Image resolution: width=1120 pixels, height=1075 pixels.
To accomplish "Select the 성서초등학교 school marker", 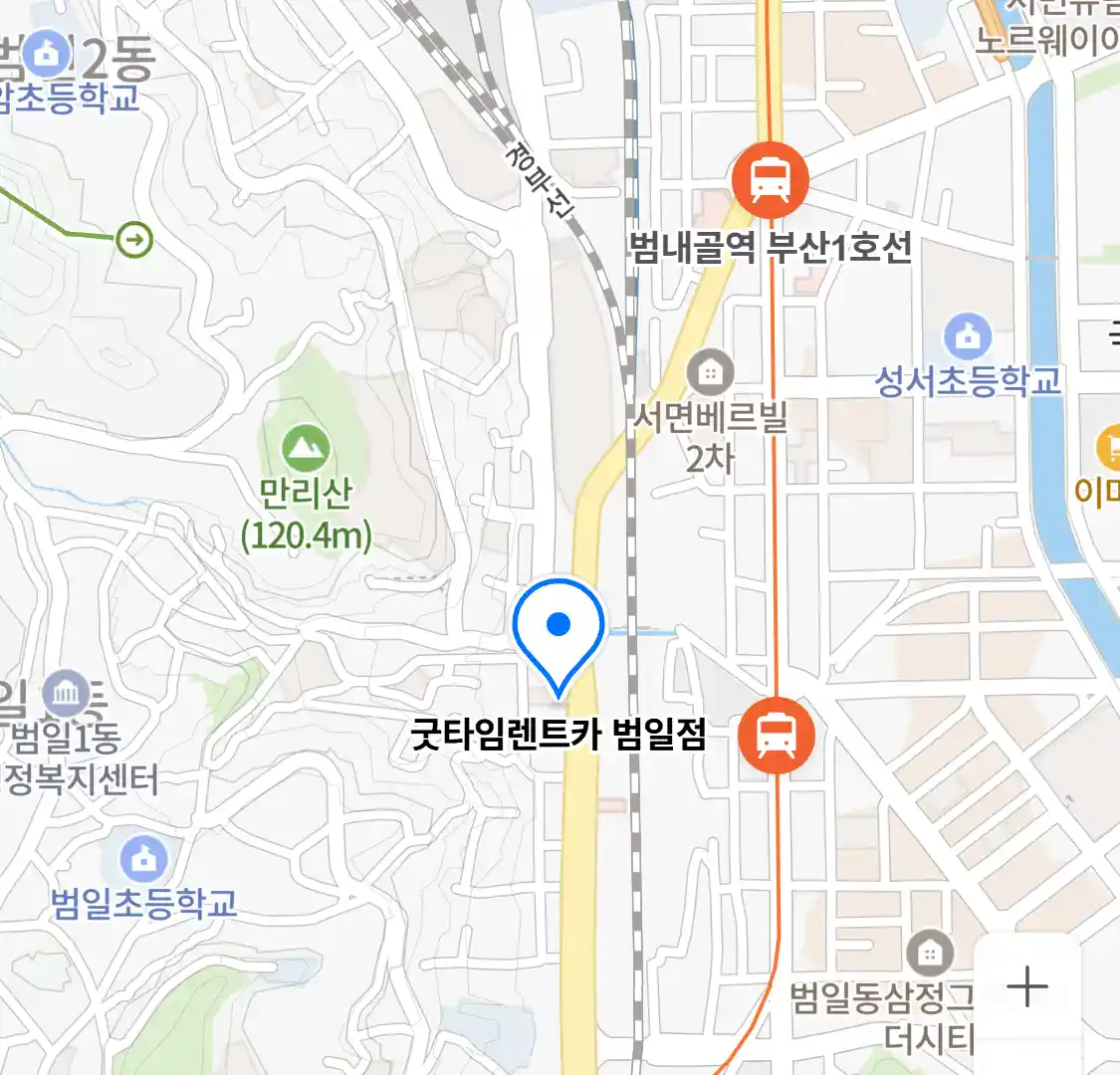I will tap(968, 338).
